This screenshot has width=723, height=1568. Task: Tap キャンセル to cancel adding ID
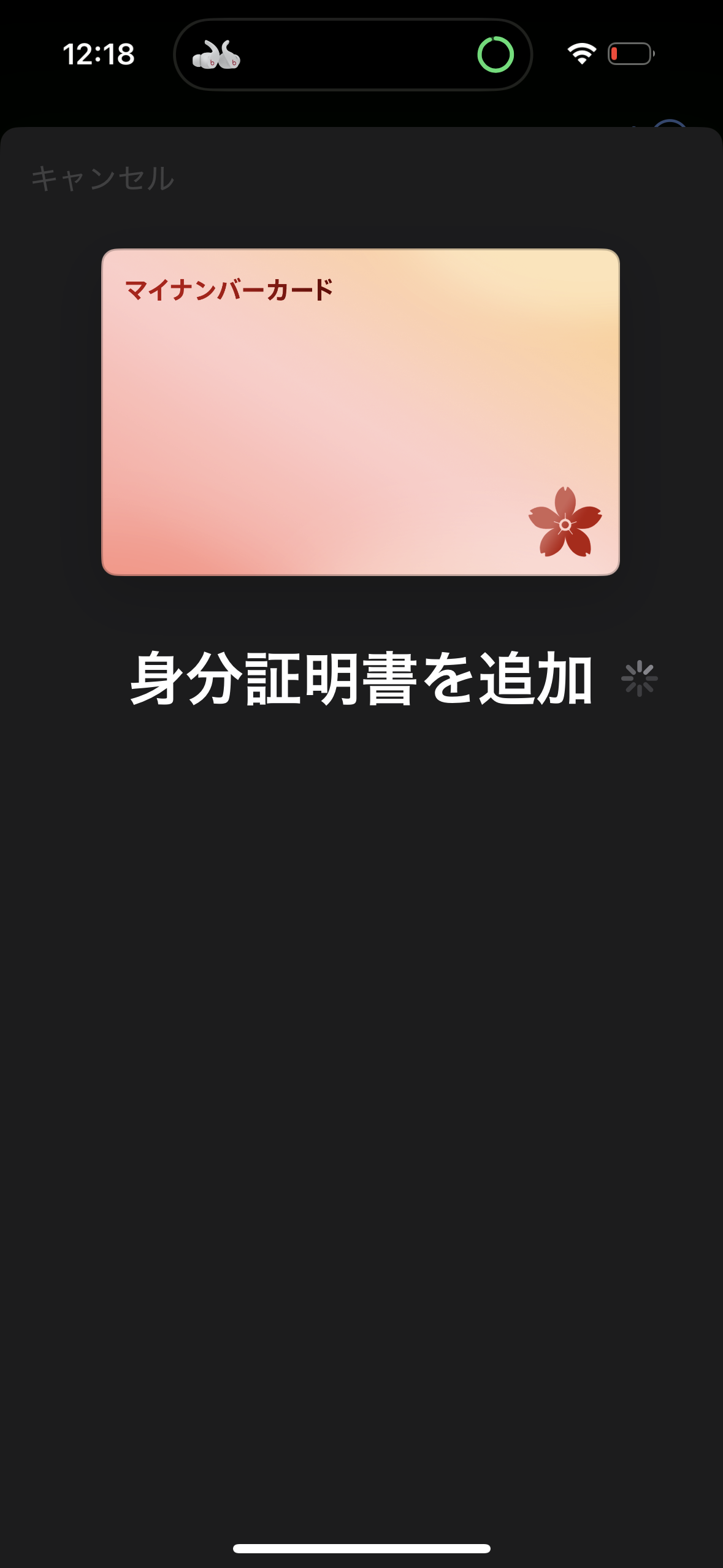pos(102,179)
